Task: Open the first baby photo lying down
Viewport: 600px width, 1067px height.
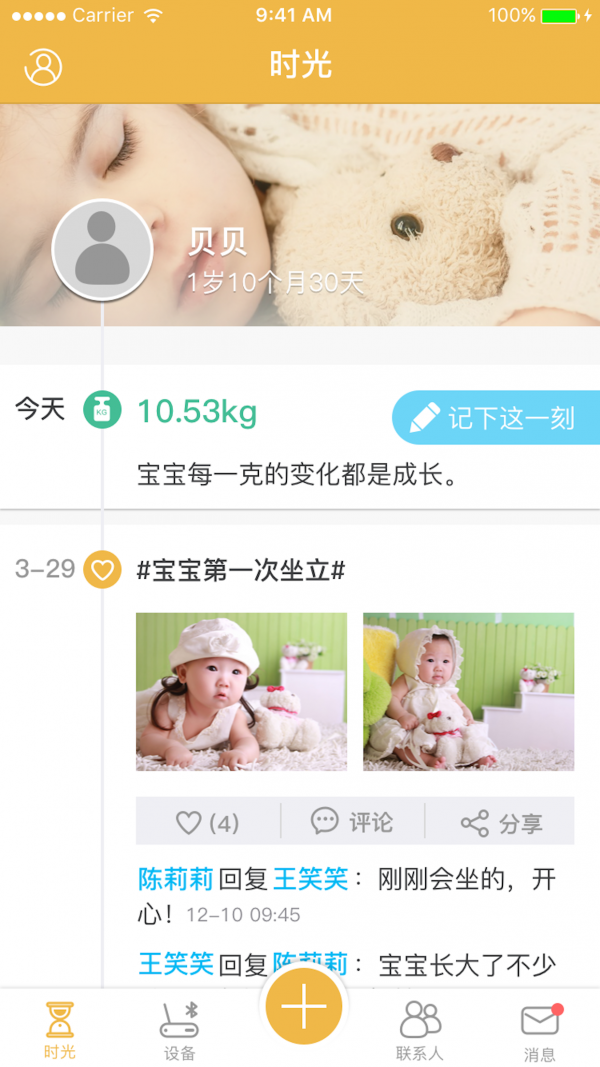Action: pyautogui.click(x=241, y=691)
